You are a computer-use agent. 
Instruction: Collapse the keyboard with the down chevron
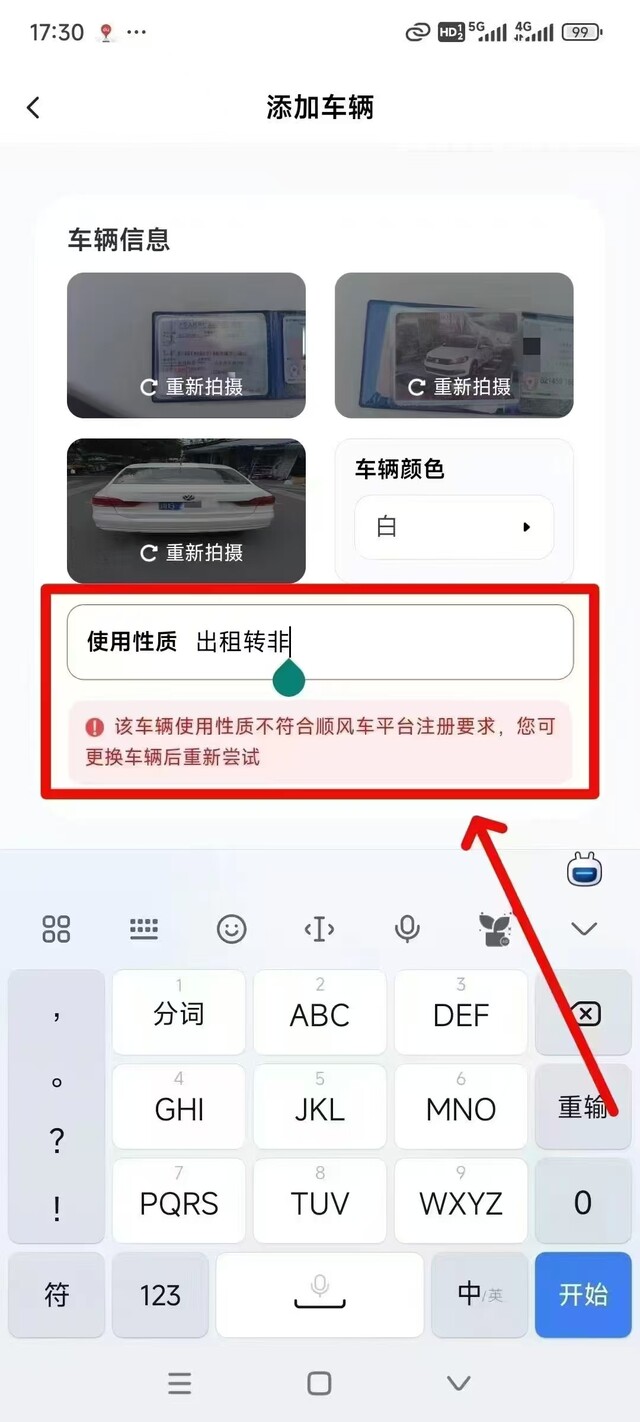pos(583,929)
